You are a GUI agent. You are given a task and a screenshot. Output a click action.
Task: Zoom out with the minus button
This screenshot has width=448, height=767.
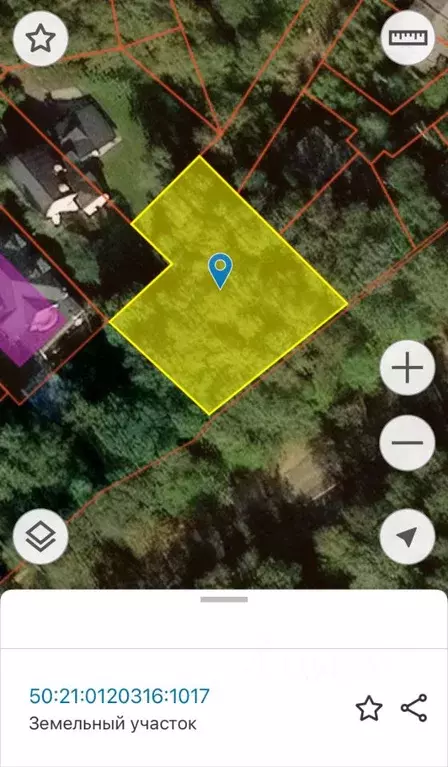tap(407, 443)
